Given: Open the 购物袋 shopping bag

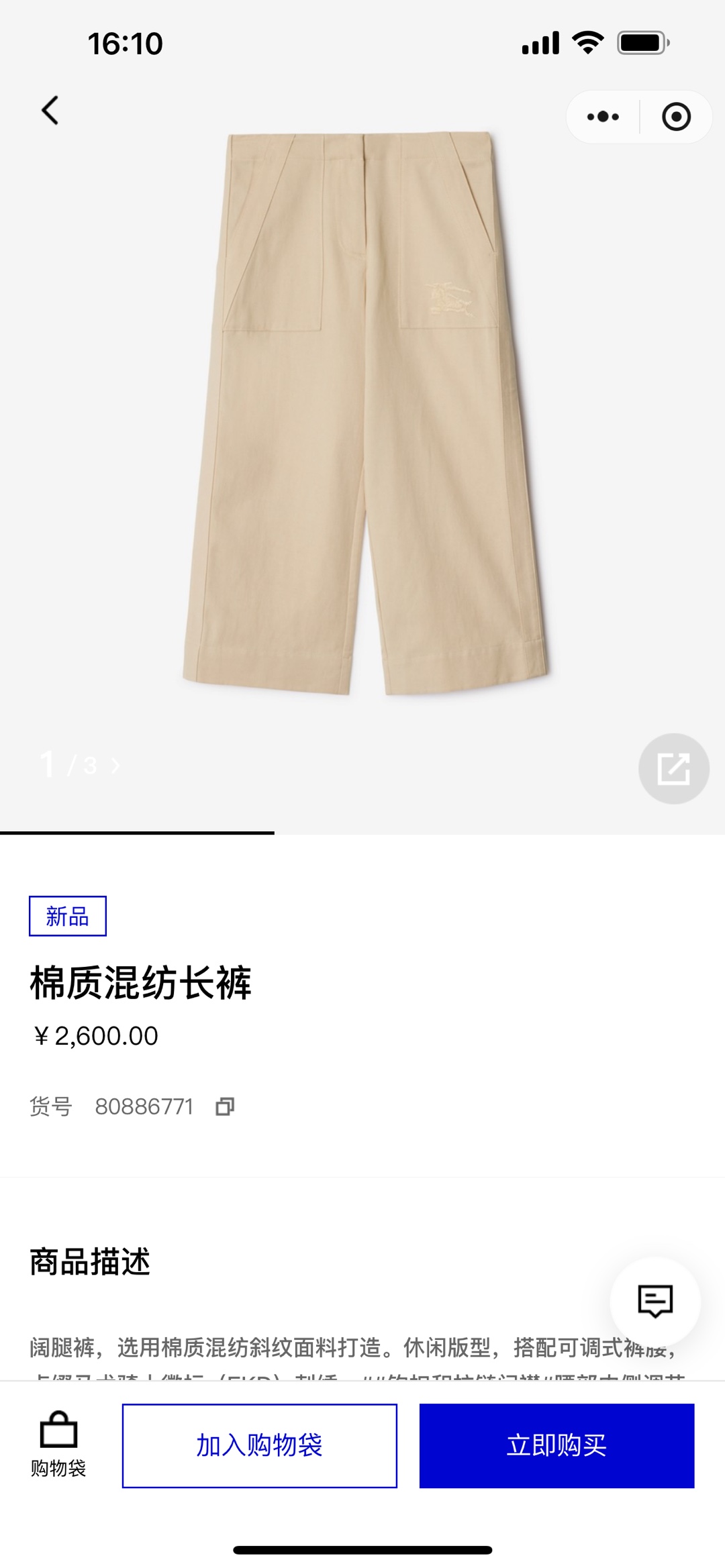Looking at the screenshot, I should tap(58, 1445).
